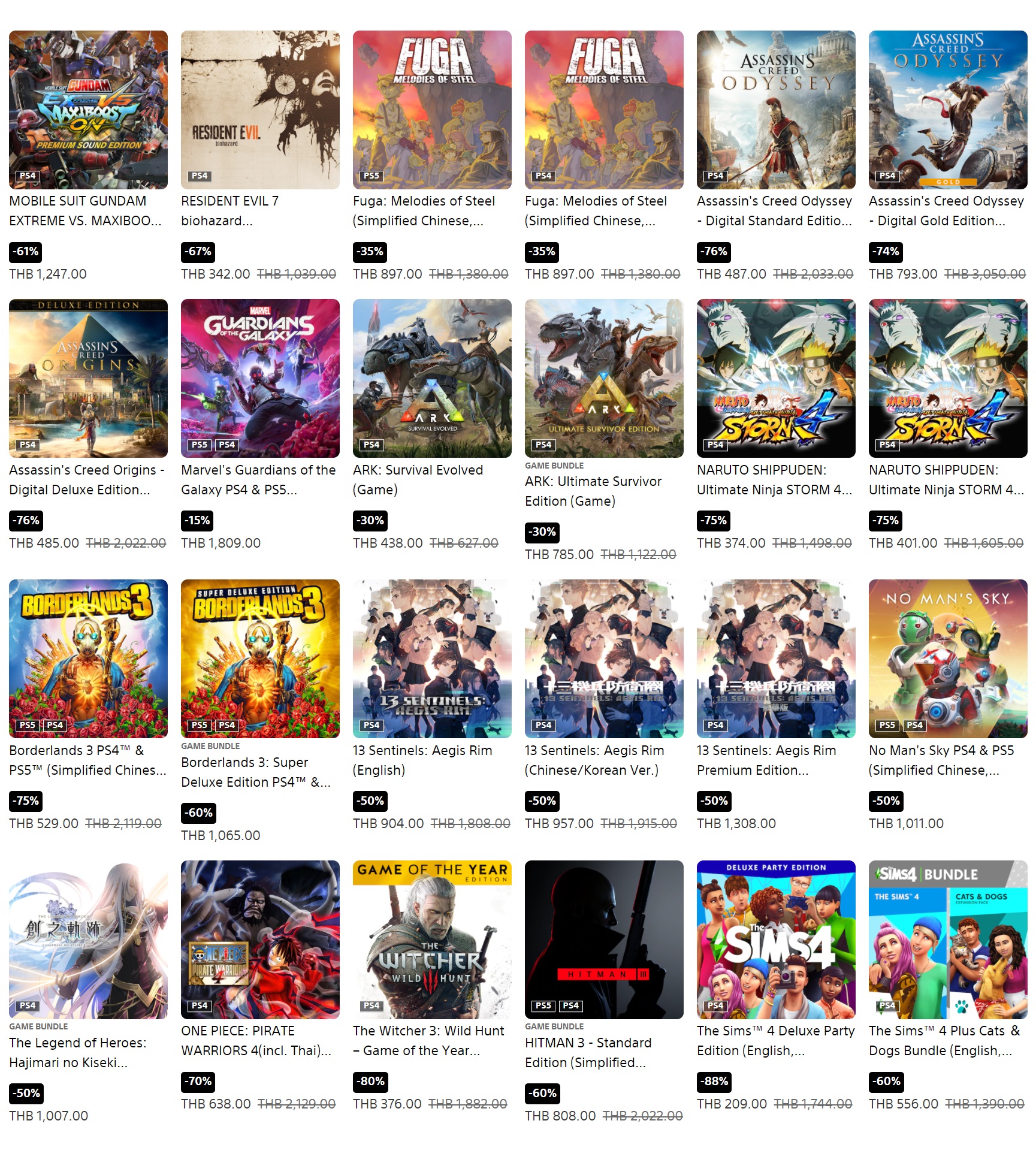Open 13 Sentinels: Aegis Rim (English)
Screen dimensions: 1036x1175
432,659
